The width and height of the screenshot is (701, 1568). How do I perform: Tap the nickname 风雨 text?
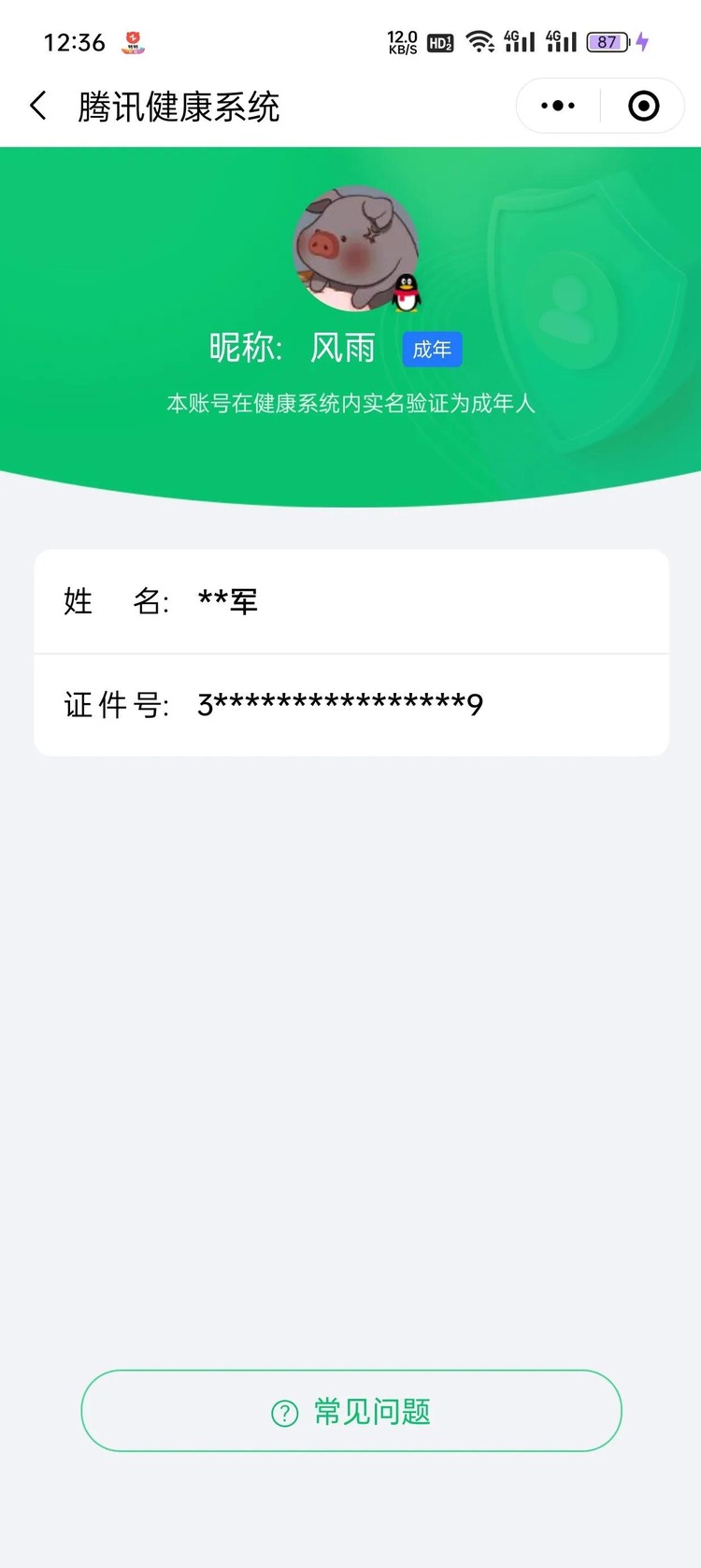(x=343, y=348)
